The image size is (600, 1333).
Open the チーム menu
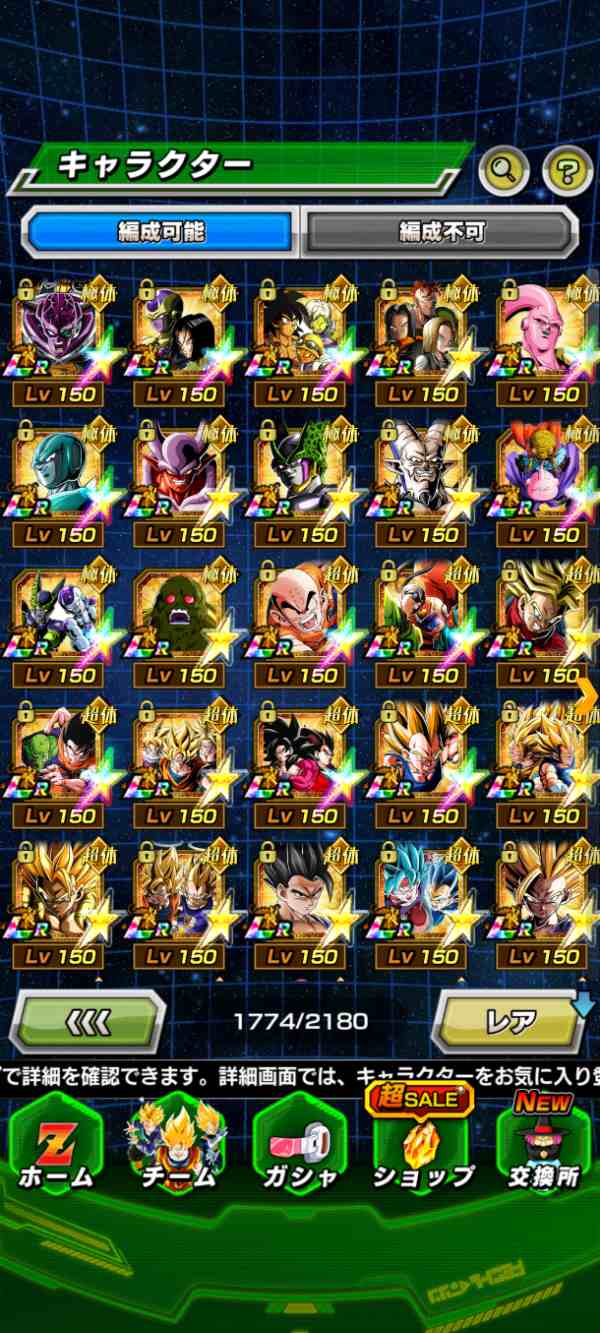coord(177,1148)
